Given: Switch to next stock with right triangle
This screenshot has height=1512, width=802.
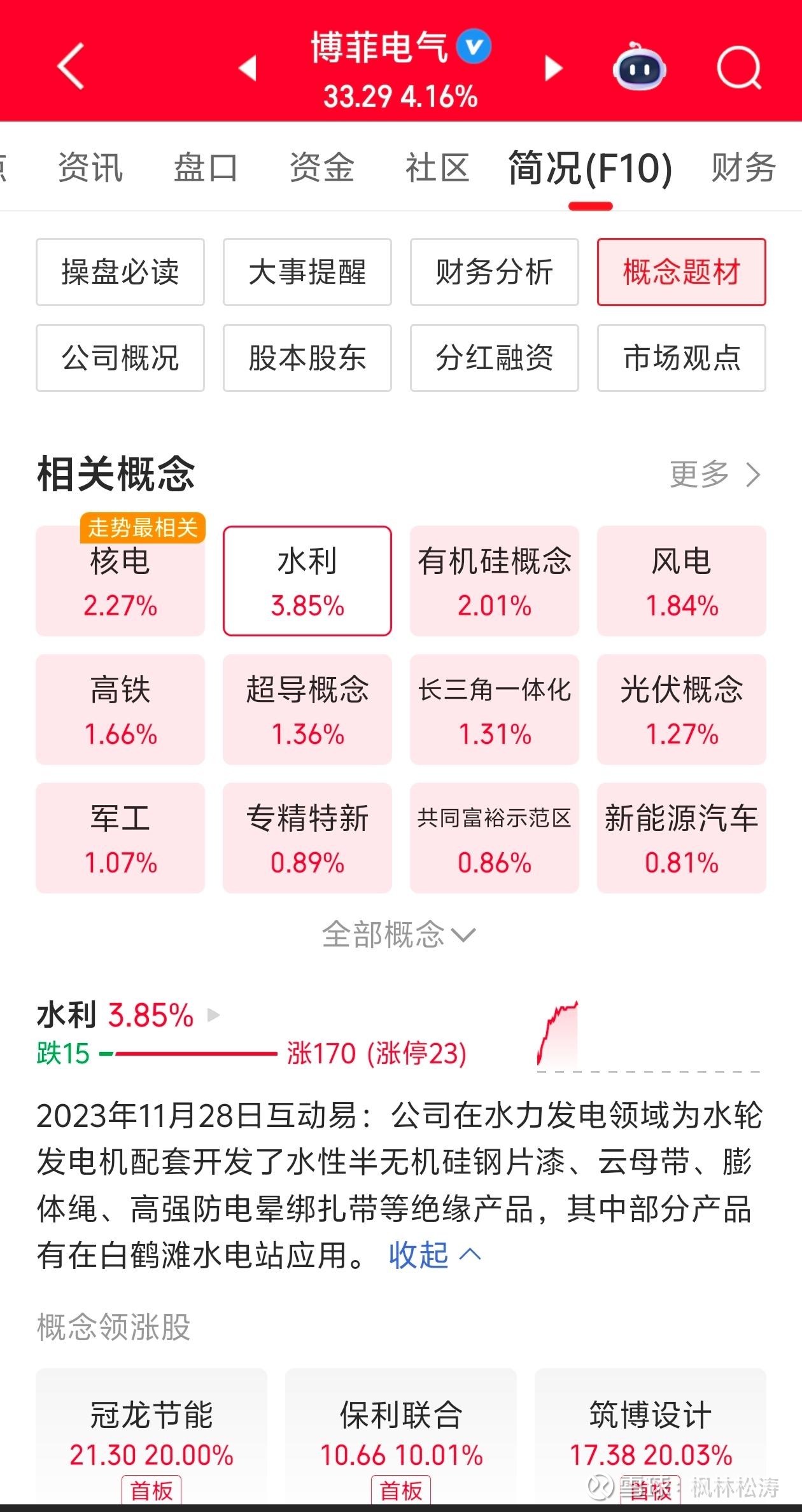Looking at the screenshot, I should pos(553,68).
